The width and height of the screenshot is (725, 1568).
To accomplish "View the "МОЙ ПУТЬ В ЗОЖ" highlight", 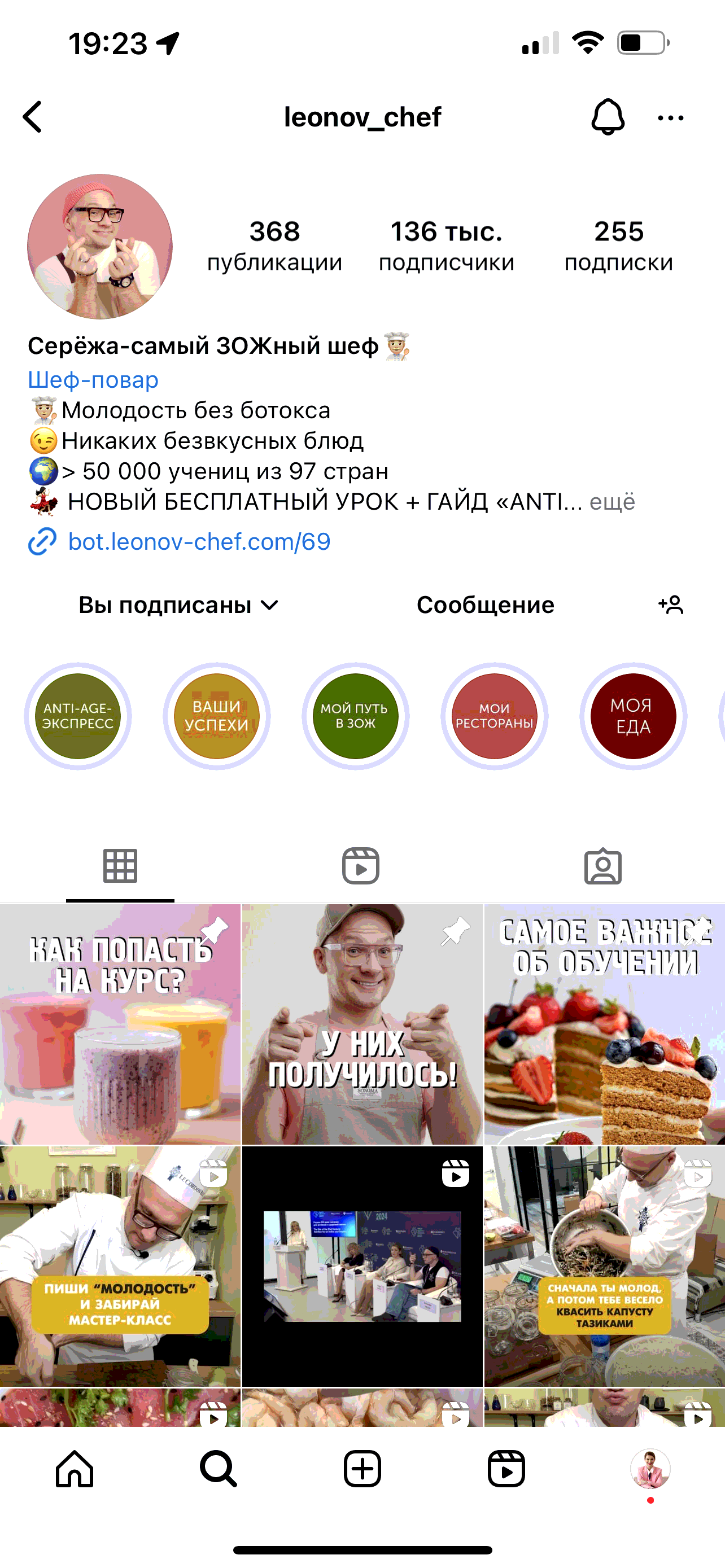I will click(355, 716).
